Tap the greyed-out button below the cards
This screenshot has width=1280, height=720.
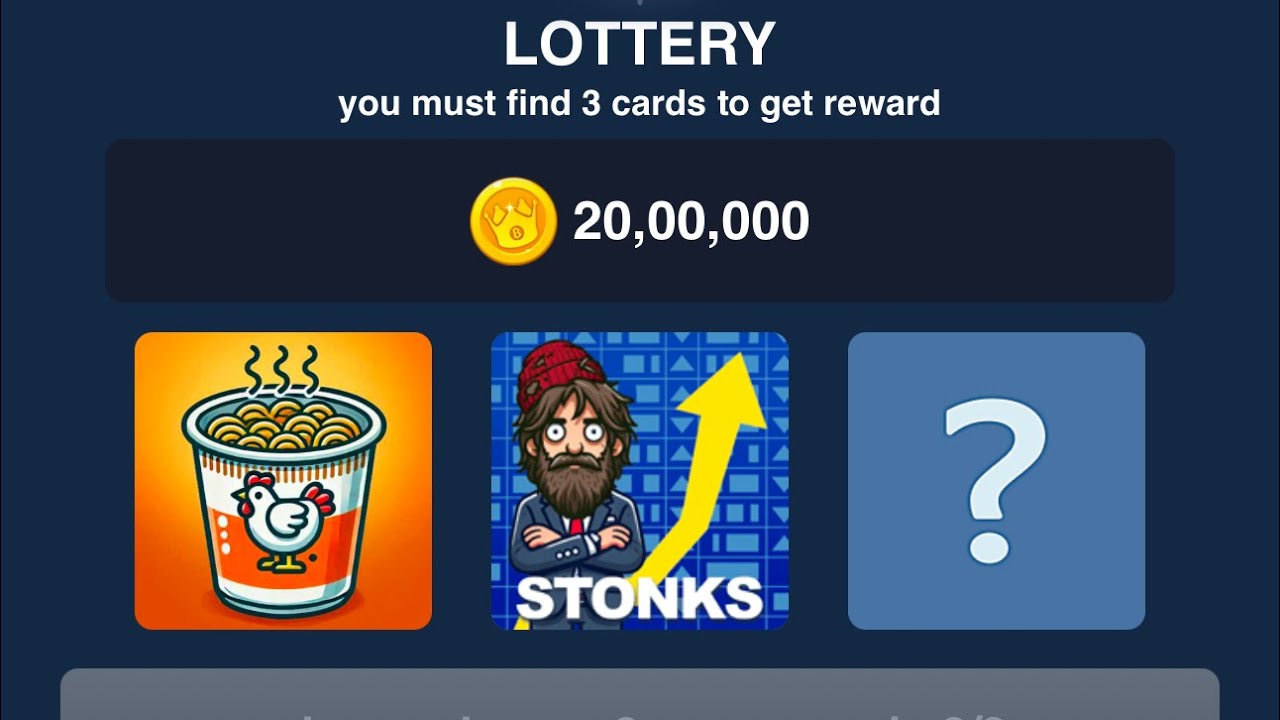640,696
